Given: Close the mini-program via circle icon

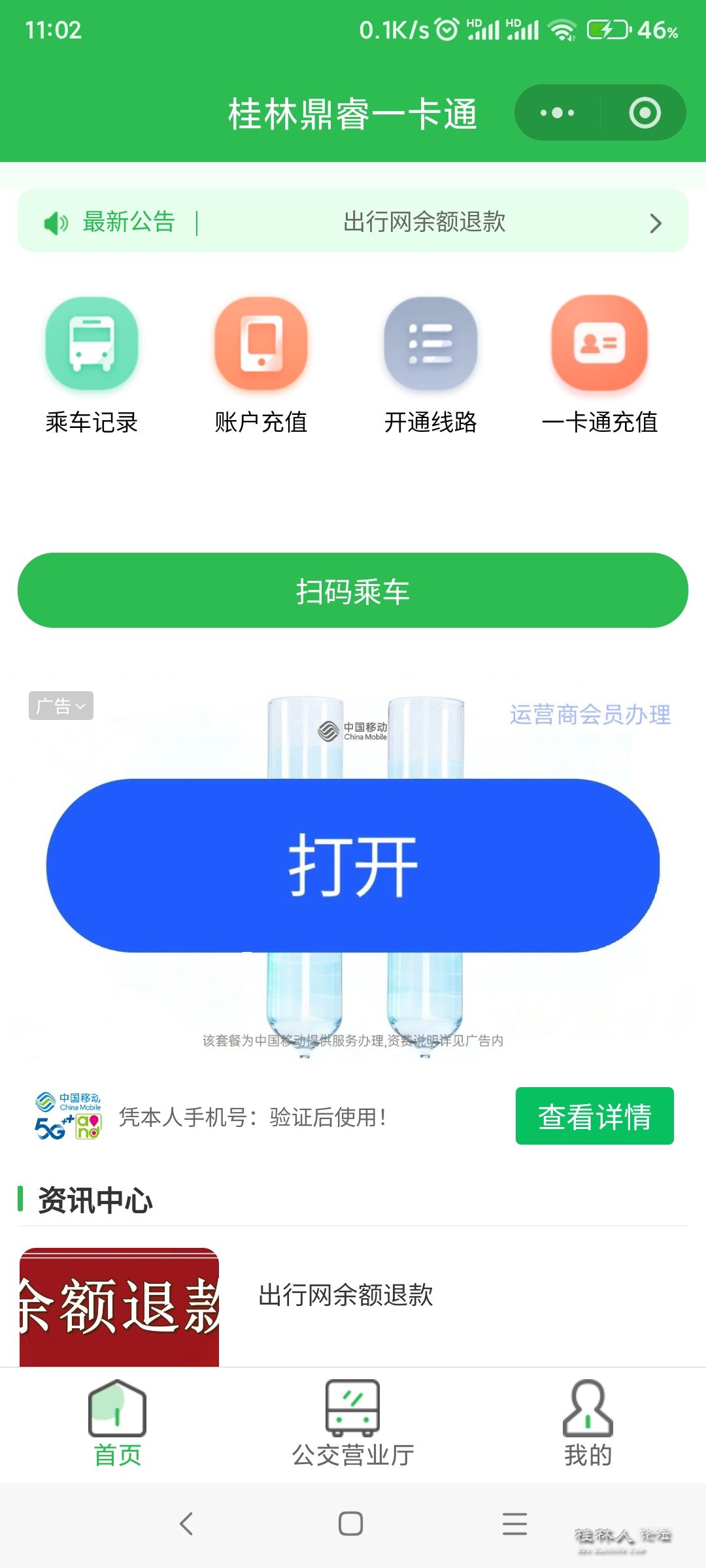Looking at the screenshot, I should [x=643, y=112].
